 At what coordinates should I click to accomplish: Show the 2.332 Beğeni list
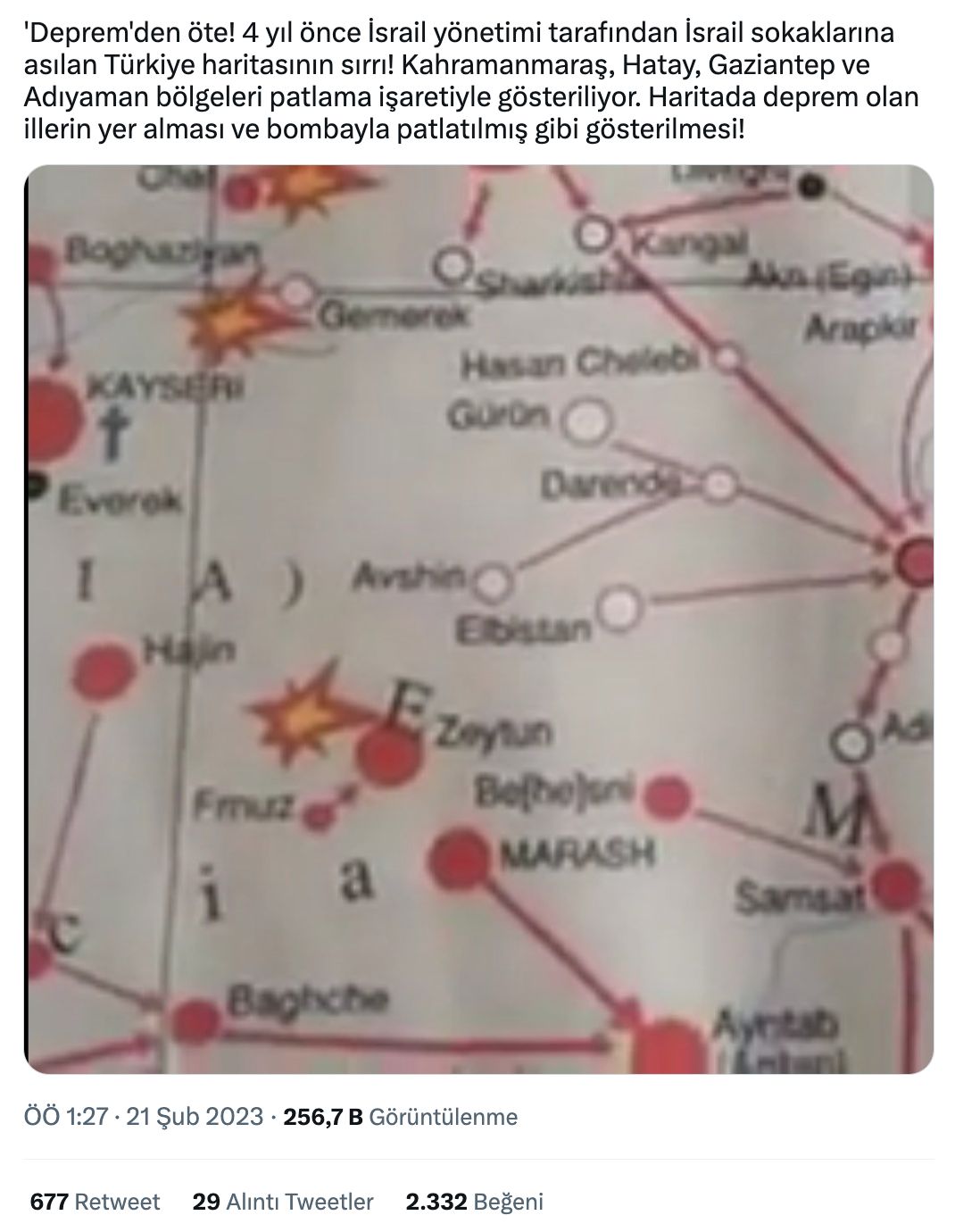(x=474, y=1202)
